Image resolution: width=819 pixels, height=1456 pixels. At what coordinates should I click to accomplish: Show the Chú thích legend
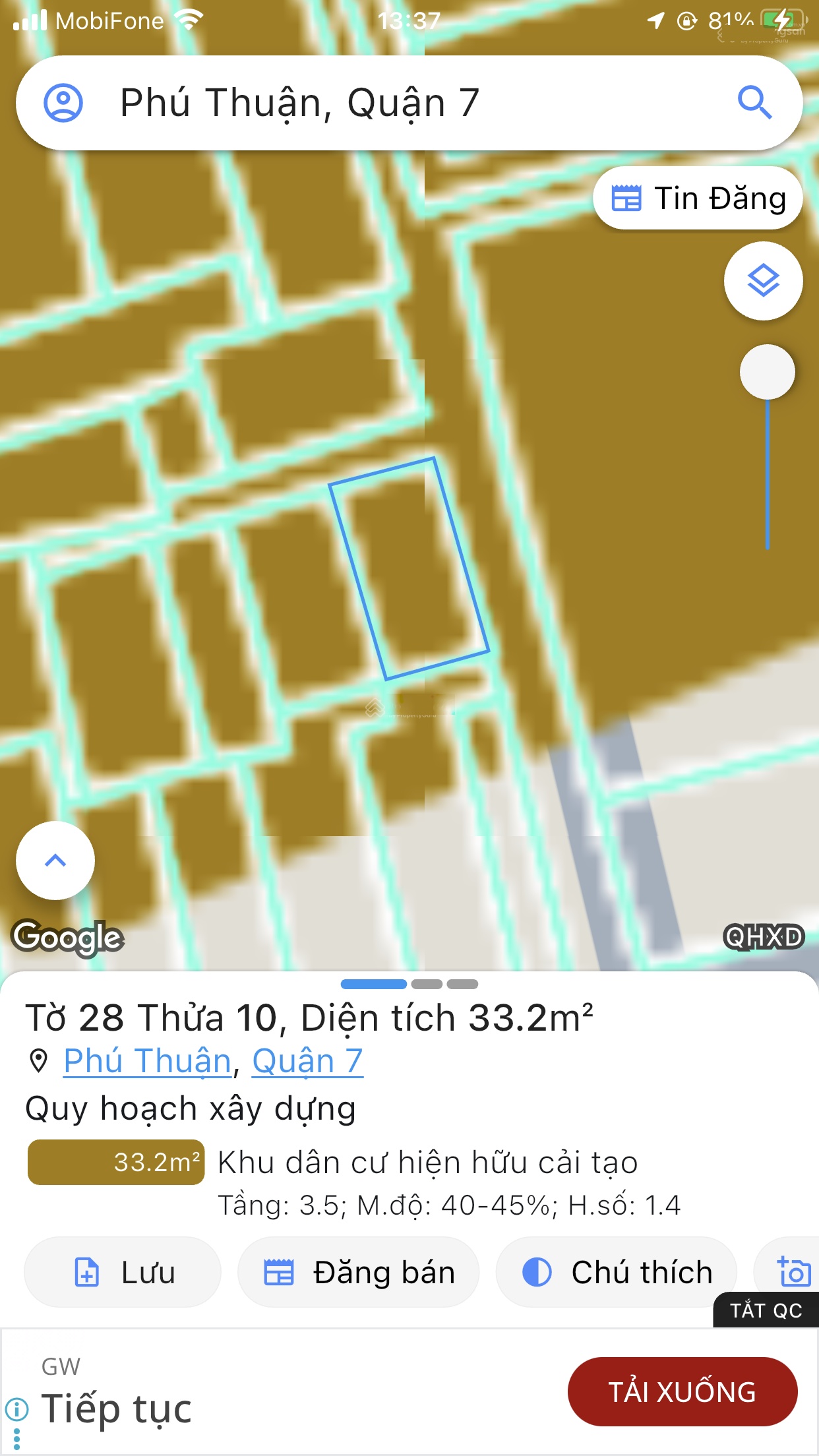pyautogui.click(x=617, y=1272)
